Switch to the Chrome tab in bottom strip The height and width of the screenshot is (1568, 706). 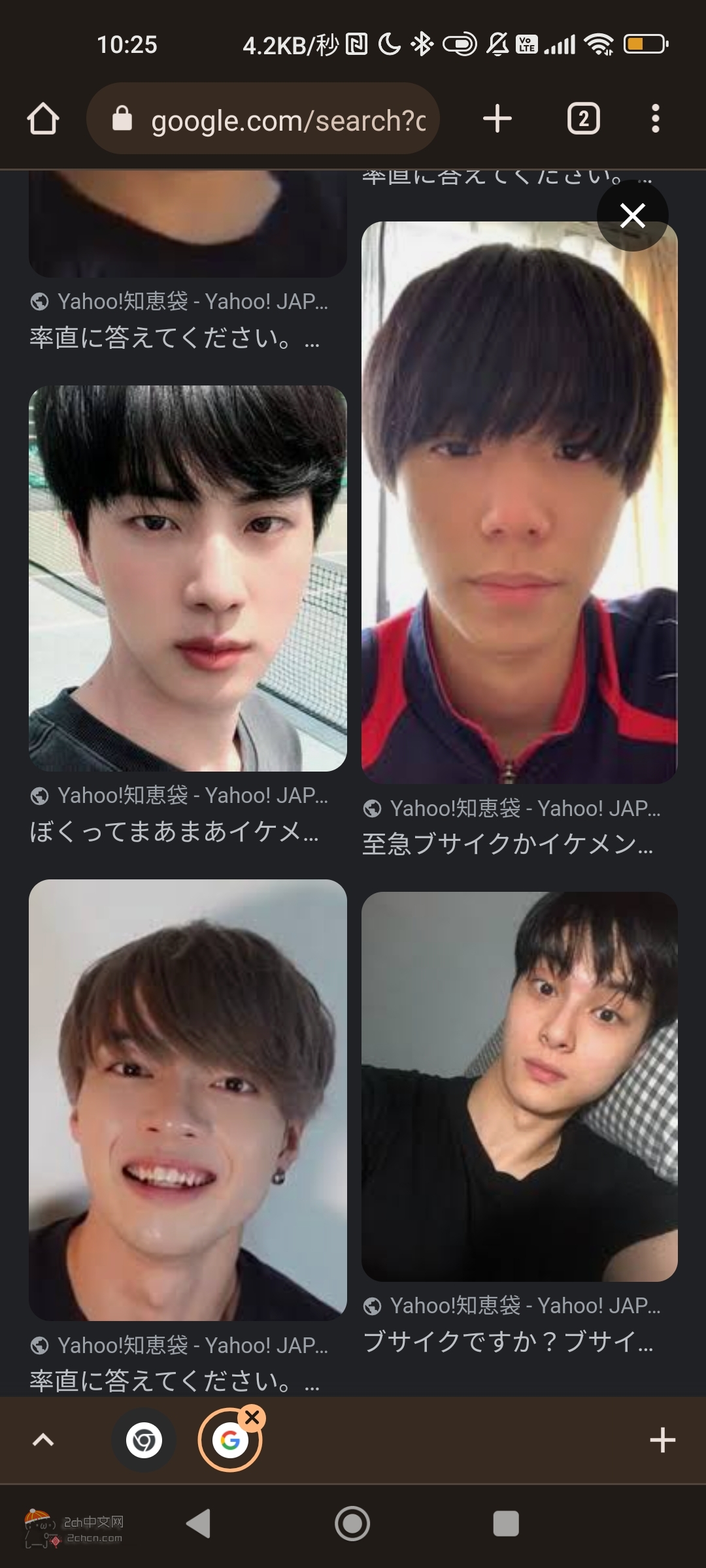tap(144, 1440)
